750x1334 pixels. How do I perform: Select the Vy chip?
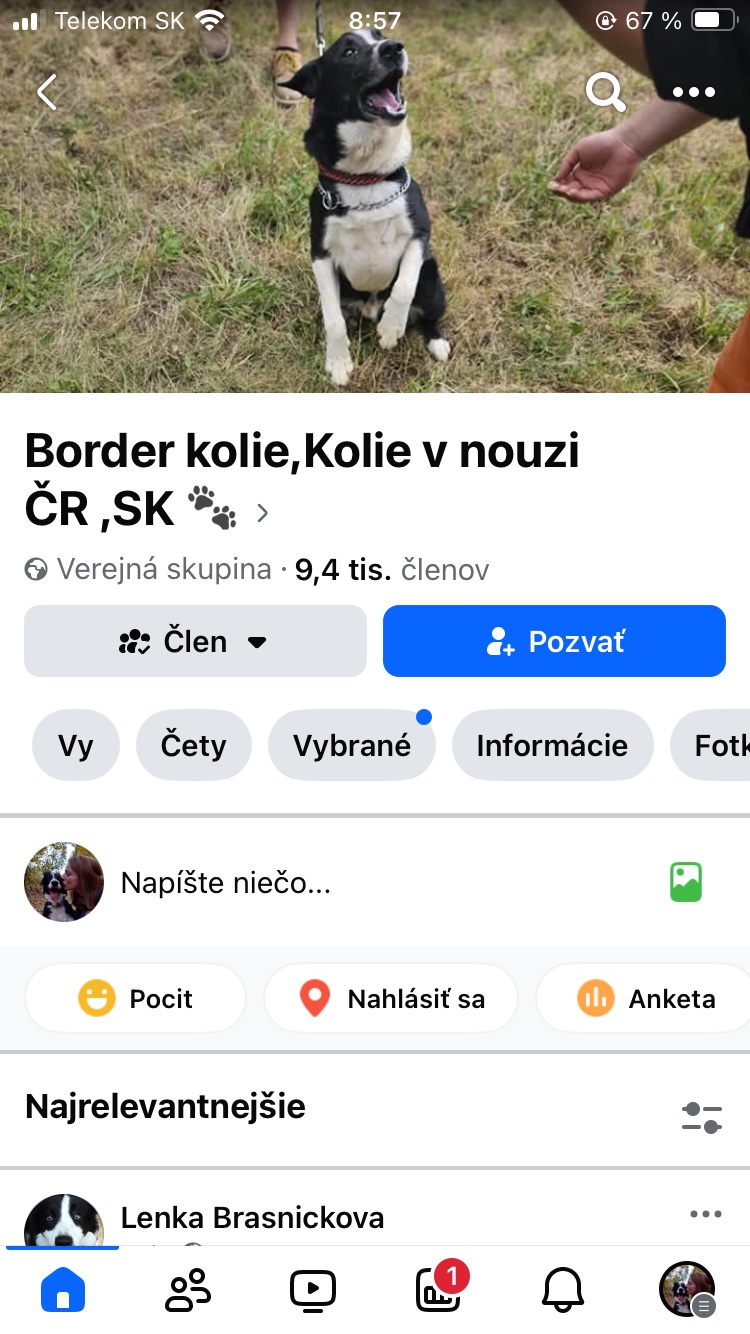(76, 745)
